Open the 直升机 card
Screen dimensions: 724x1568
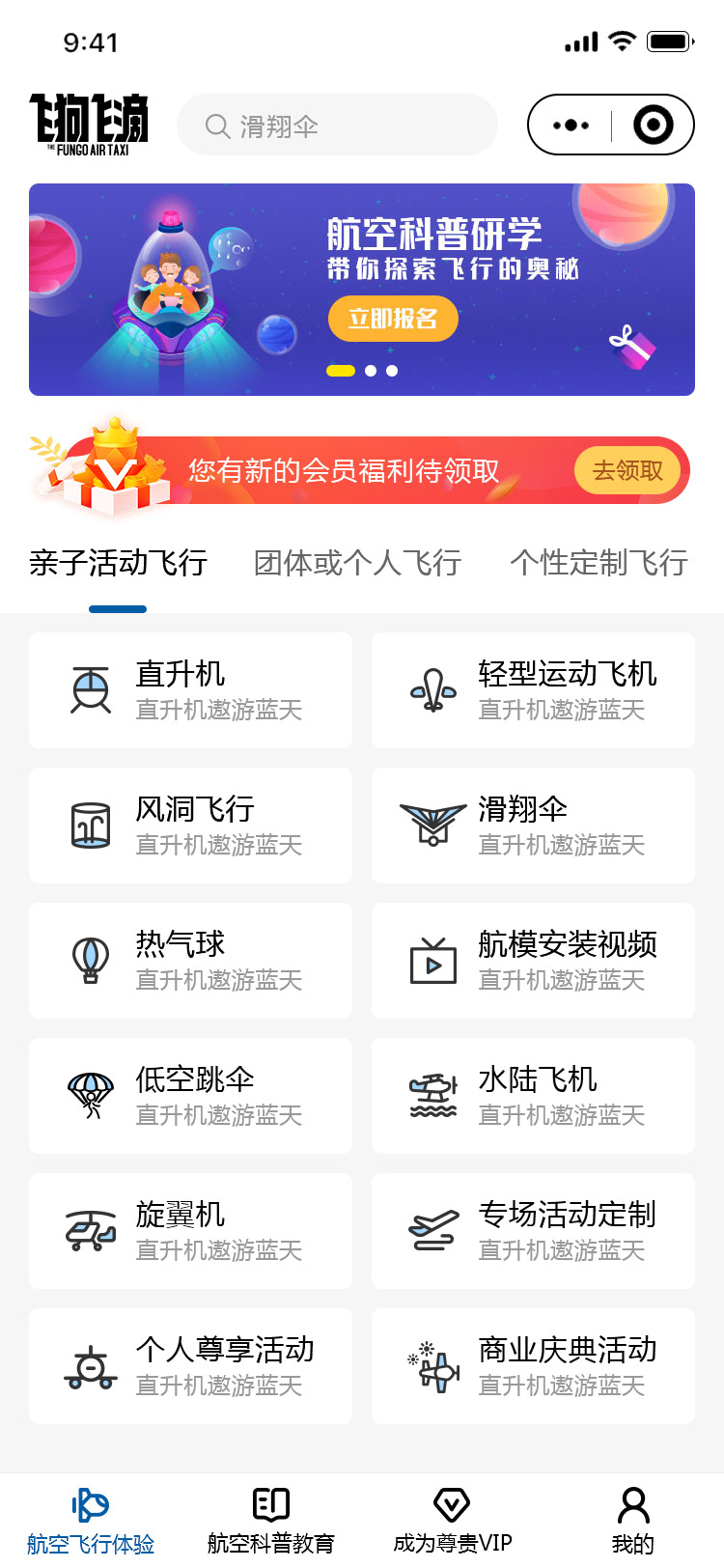coord(190,690)
